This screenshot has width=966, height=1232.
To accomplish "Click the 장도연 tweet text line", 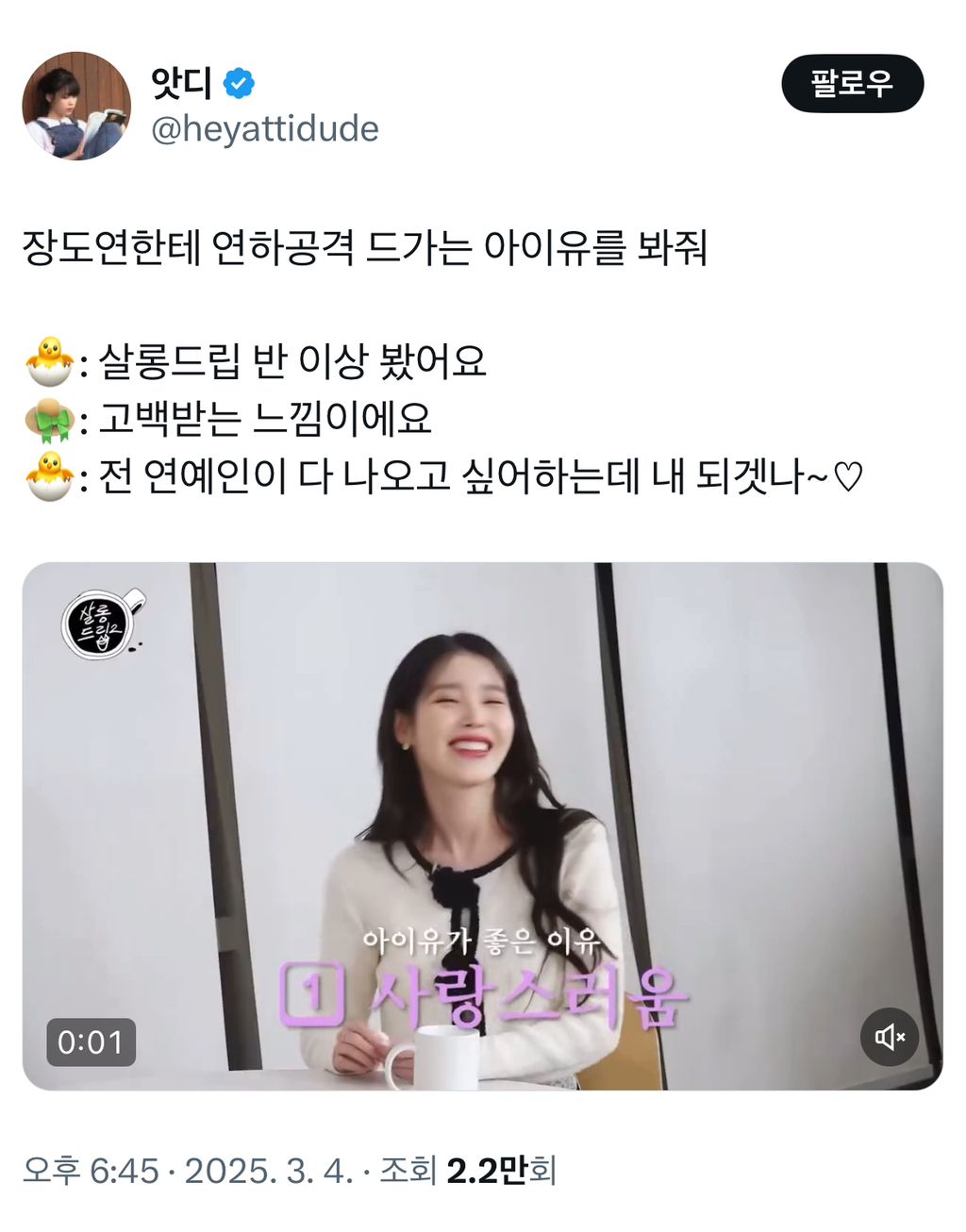I will 368,243.
